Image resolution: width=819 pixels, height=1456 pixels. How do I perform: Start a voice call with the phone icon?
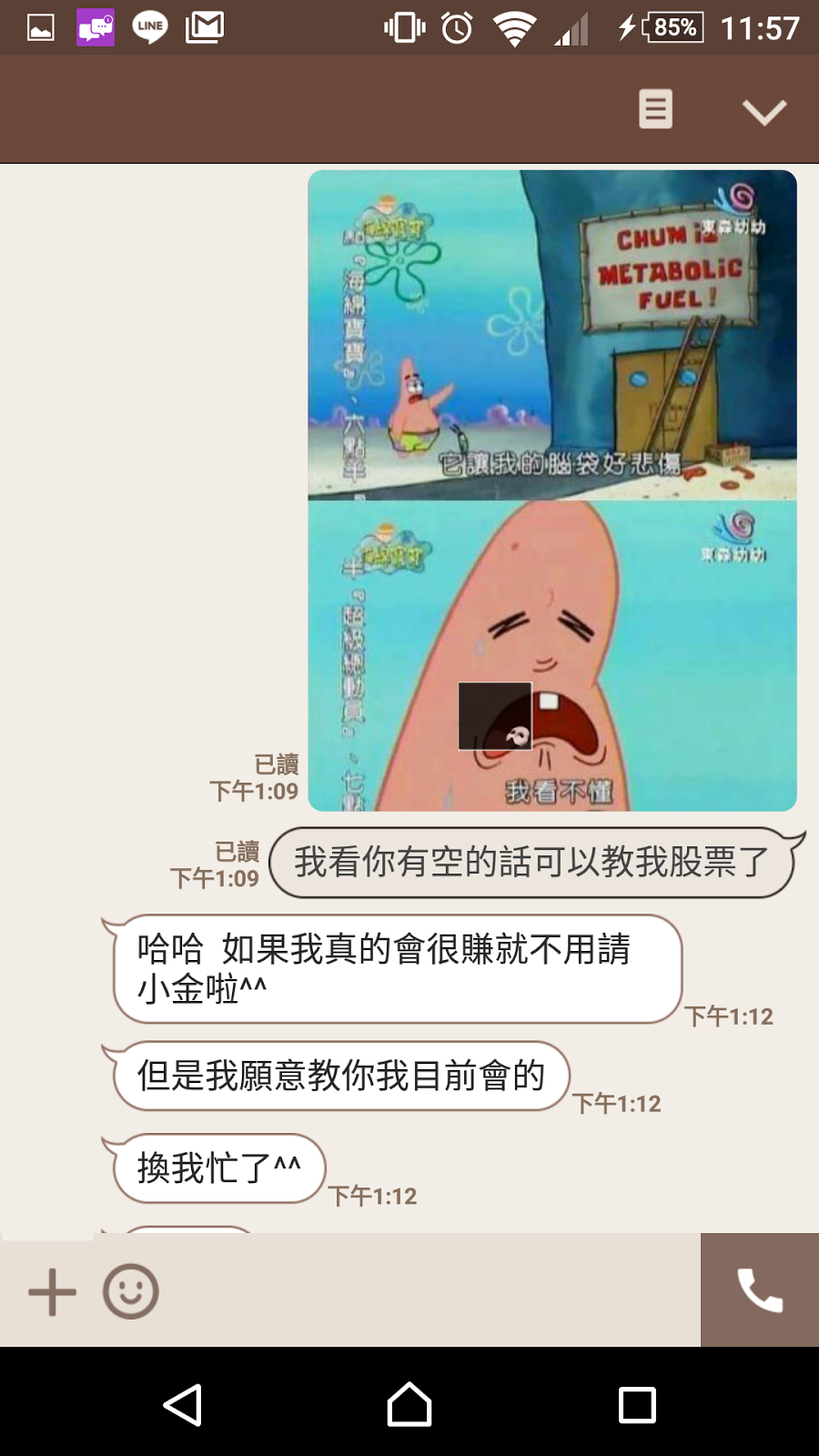(x=760, y=1290)
